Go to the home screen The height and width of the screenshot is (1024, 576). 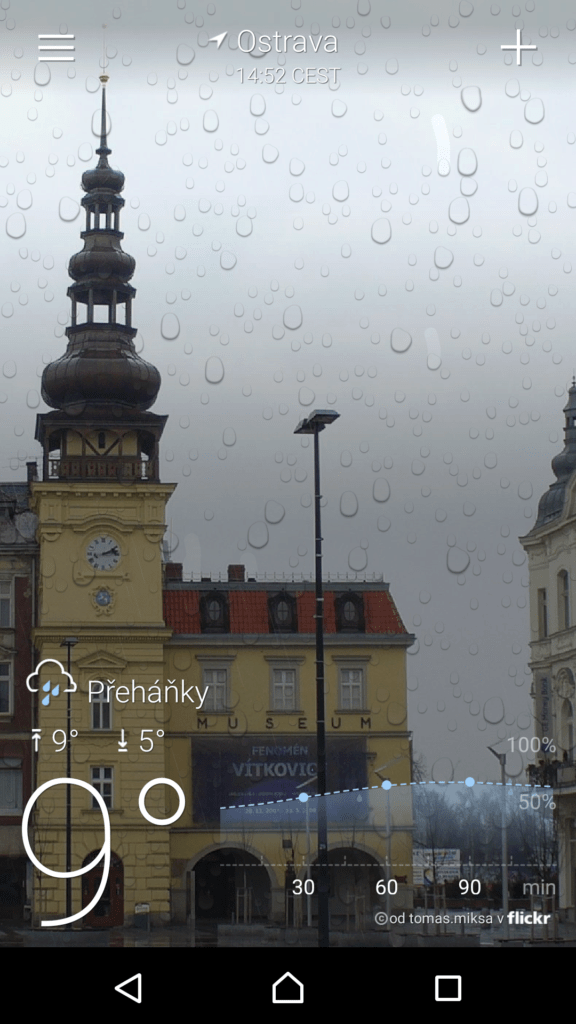coord(288,987)
